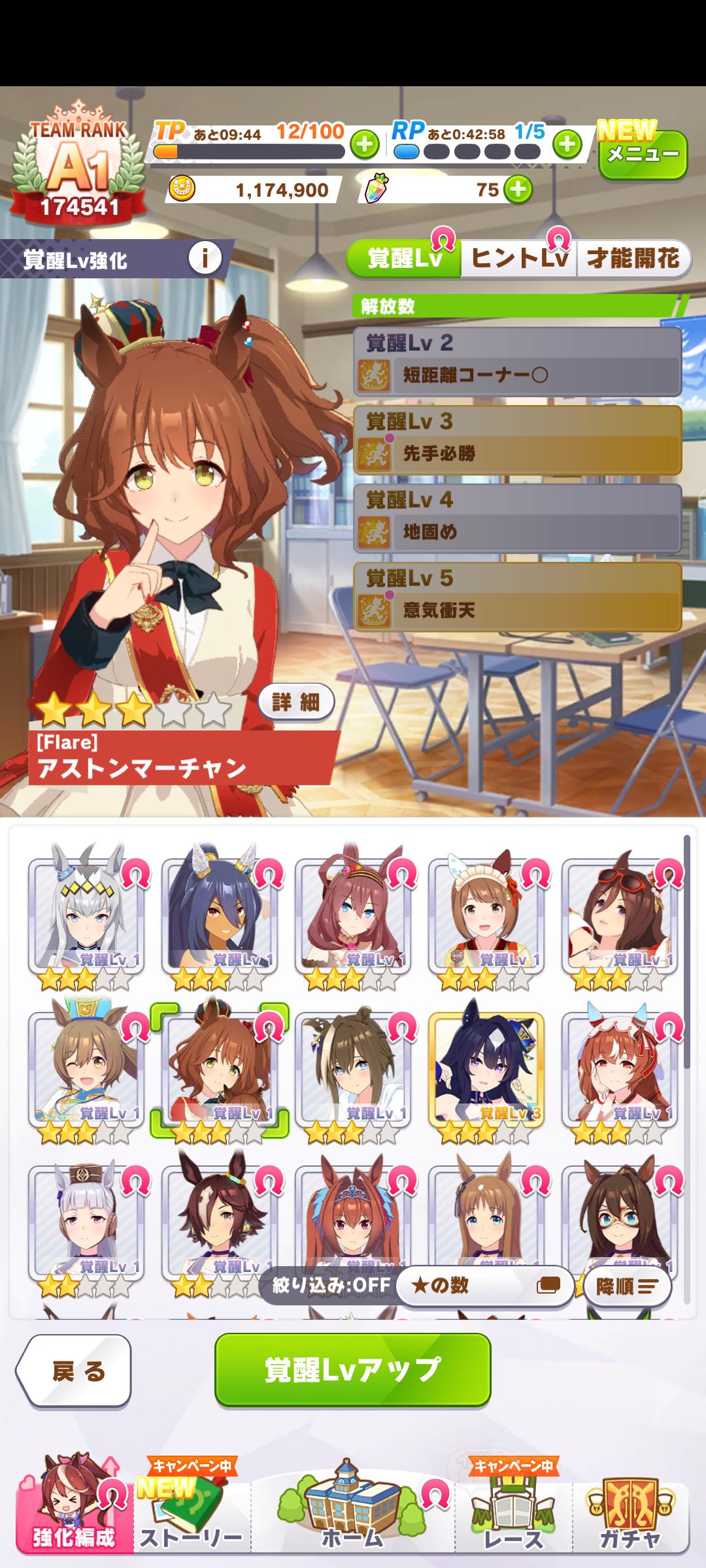This screenshot has width=706, height=1568.
Task: Open the メニュー menu button
Action: (643, 155)
